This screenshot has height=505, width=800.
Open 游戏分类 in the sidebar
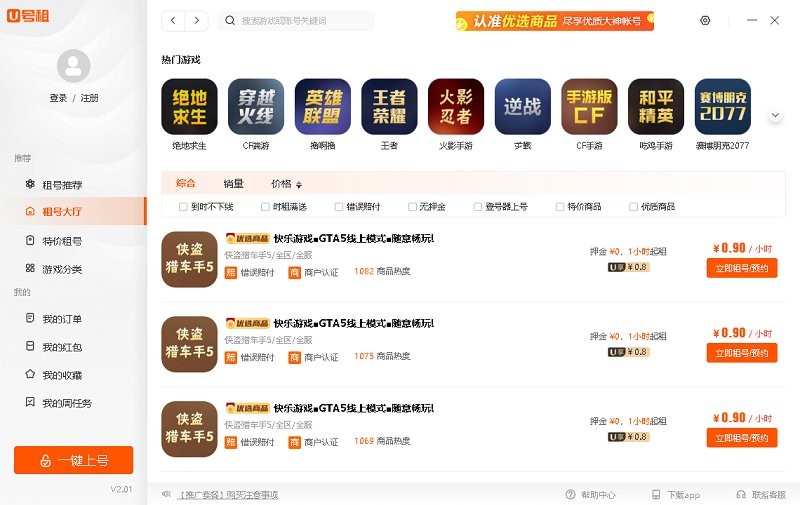pyautogui.click(x=62, y=269)
